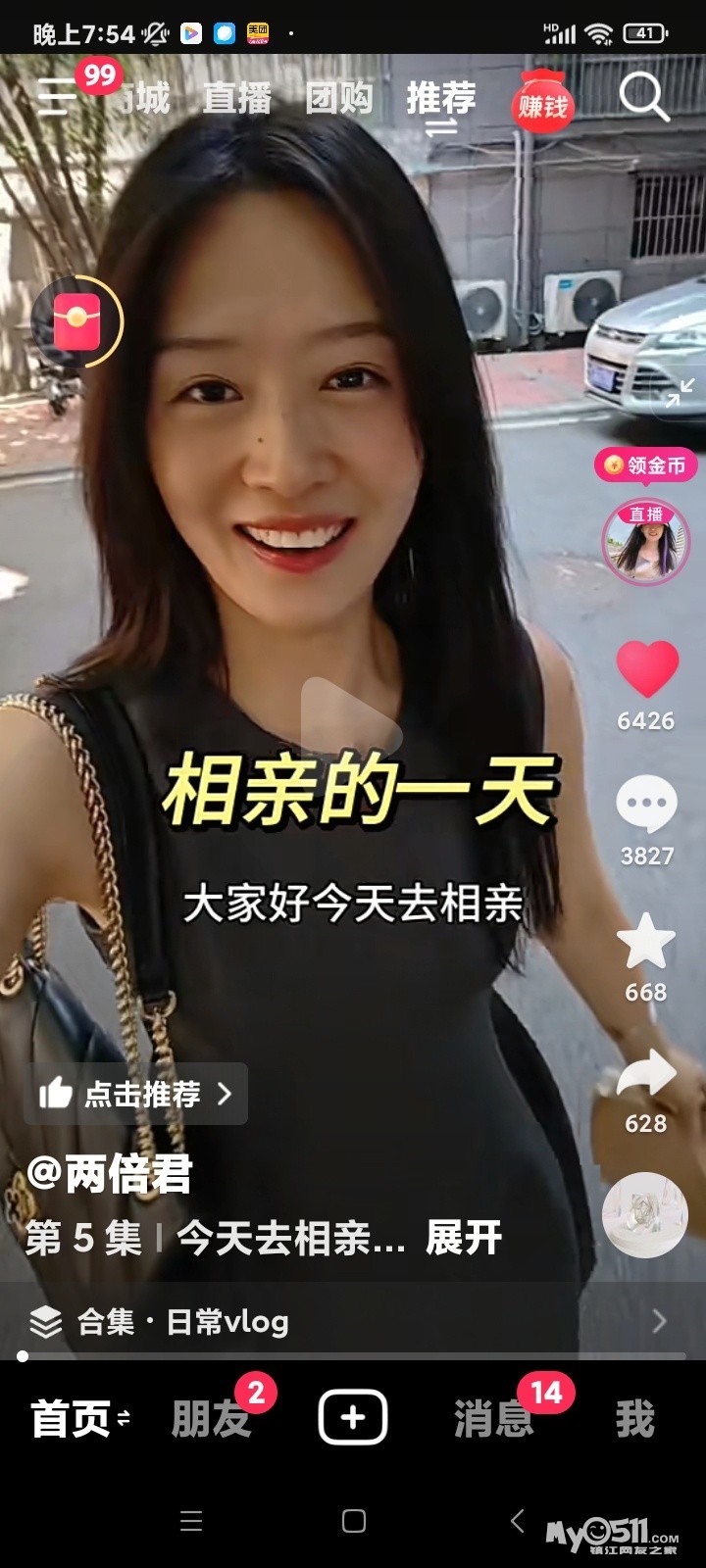Go to the 消息 tab

pos(493,1418)
